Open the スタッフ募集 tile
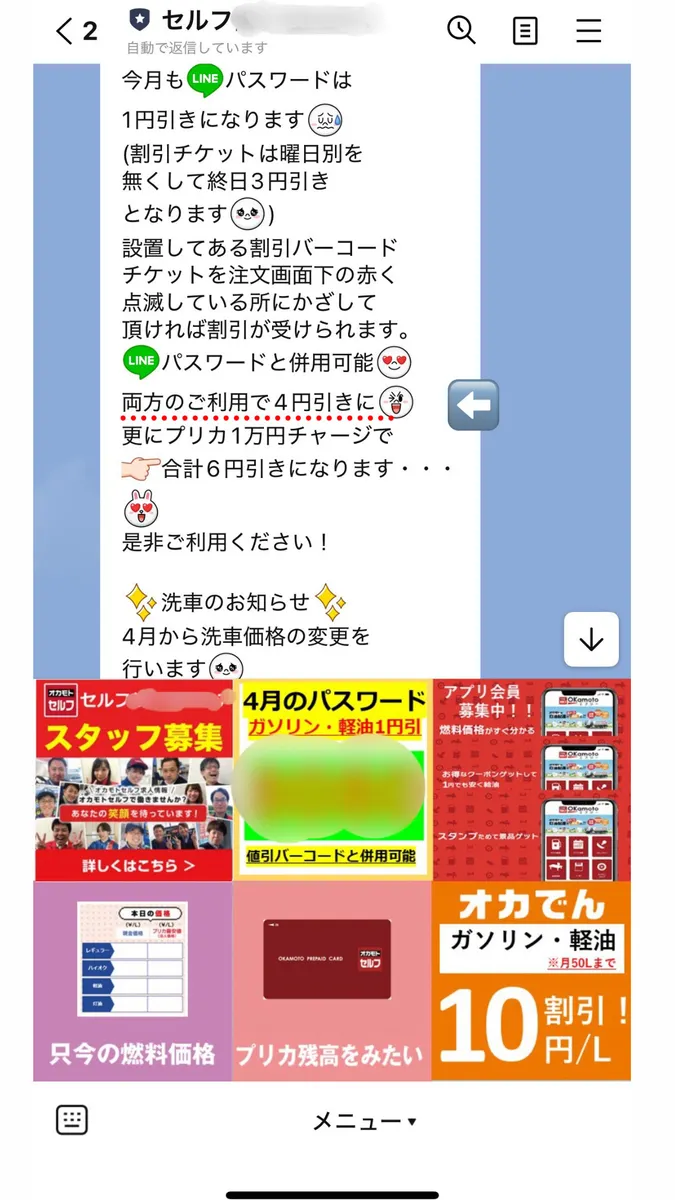 point(134,780)
